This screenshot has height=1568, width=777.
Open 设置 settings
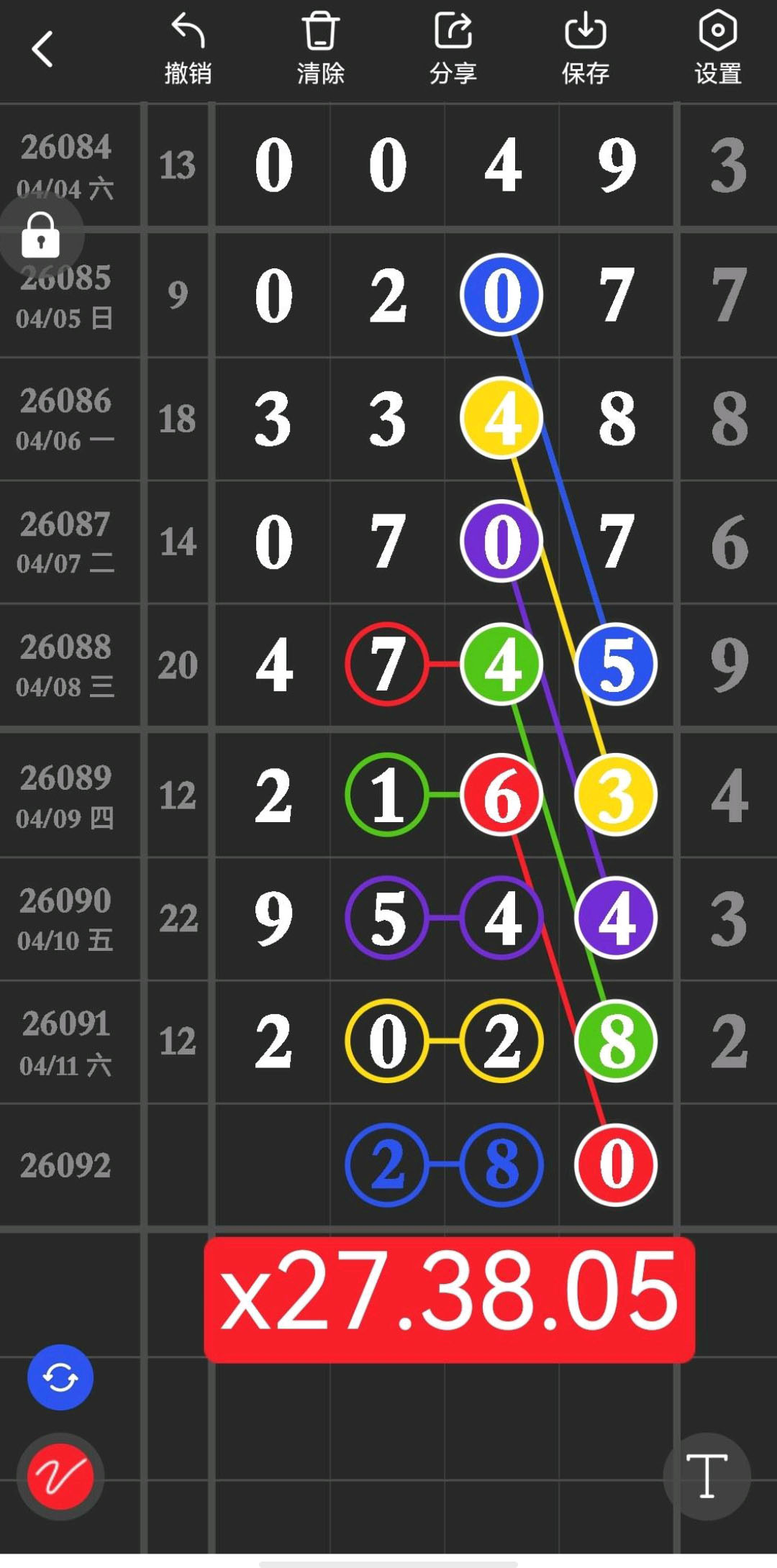coord(718,50)
